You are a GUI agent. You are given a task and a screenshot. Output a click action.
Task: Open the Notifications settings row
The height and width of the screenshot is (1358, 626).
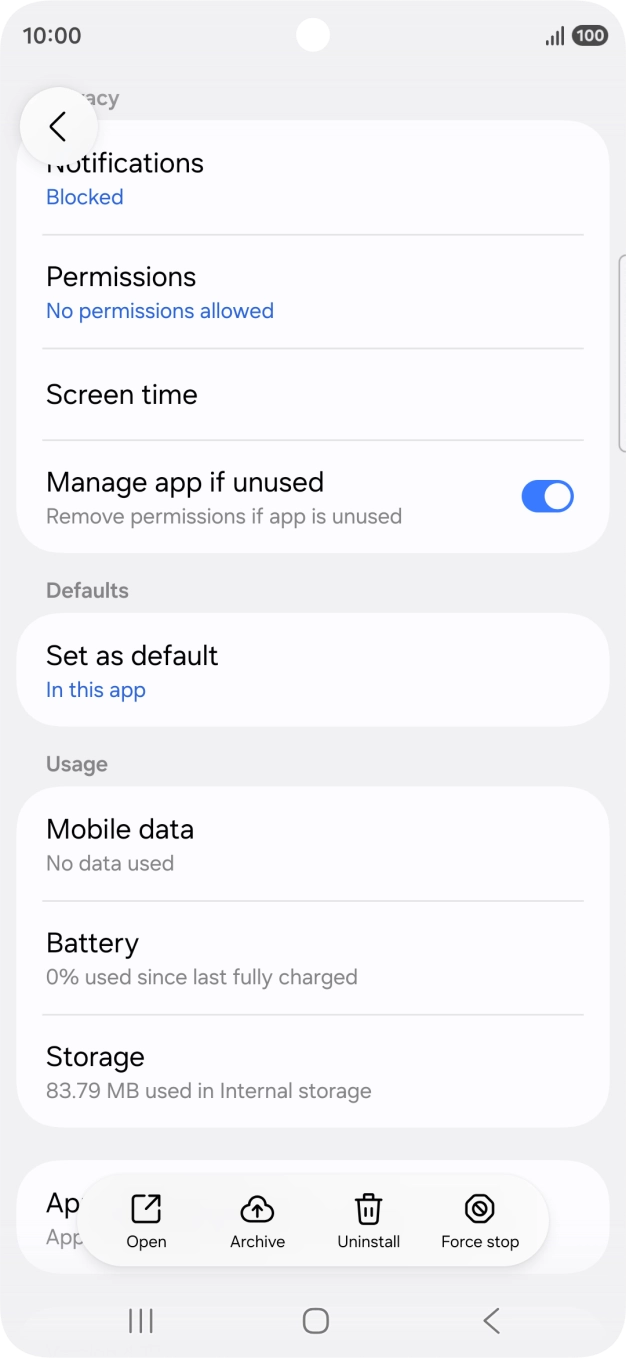[313, 178]
